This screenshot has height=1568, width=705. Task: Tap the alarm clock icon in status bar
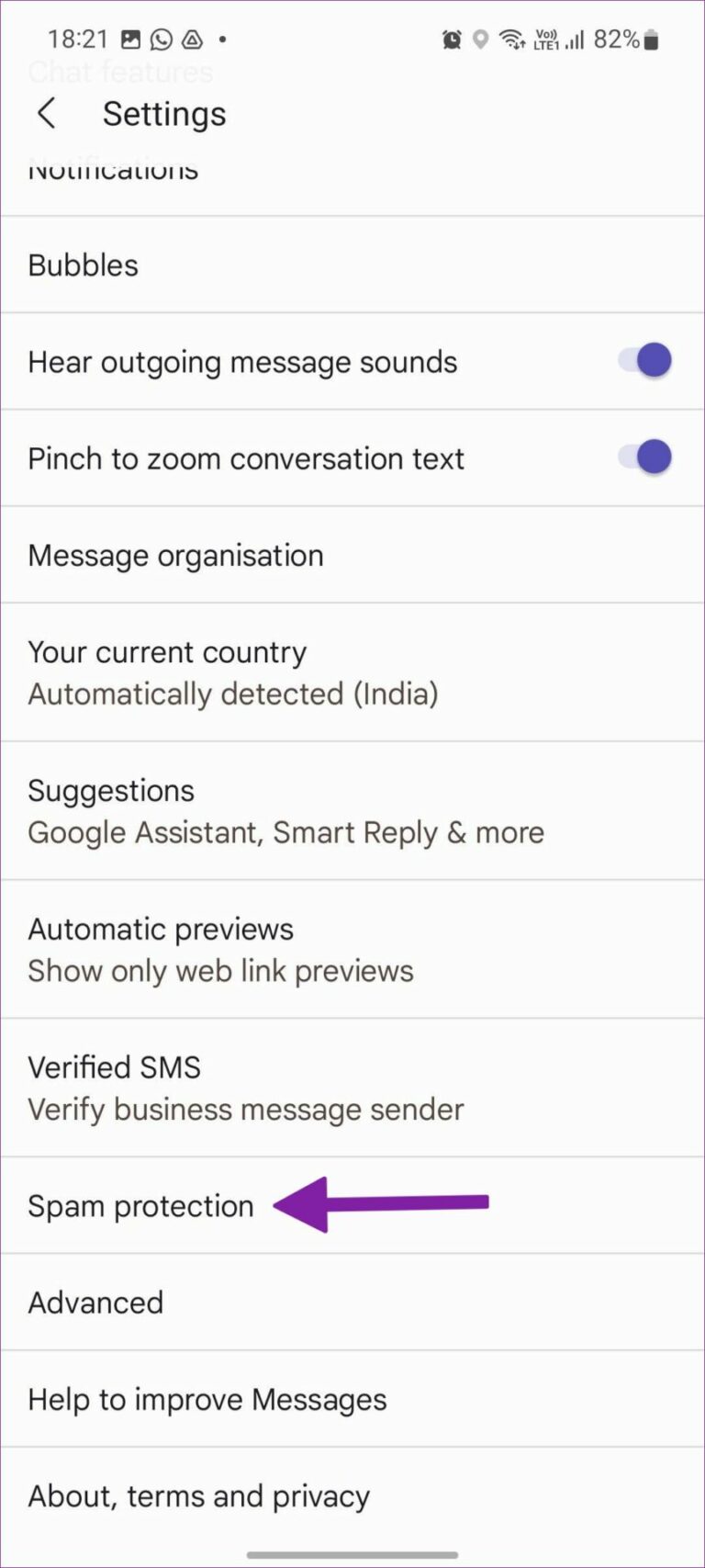pyautogui.click(x=452, y=39)
